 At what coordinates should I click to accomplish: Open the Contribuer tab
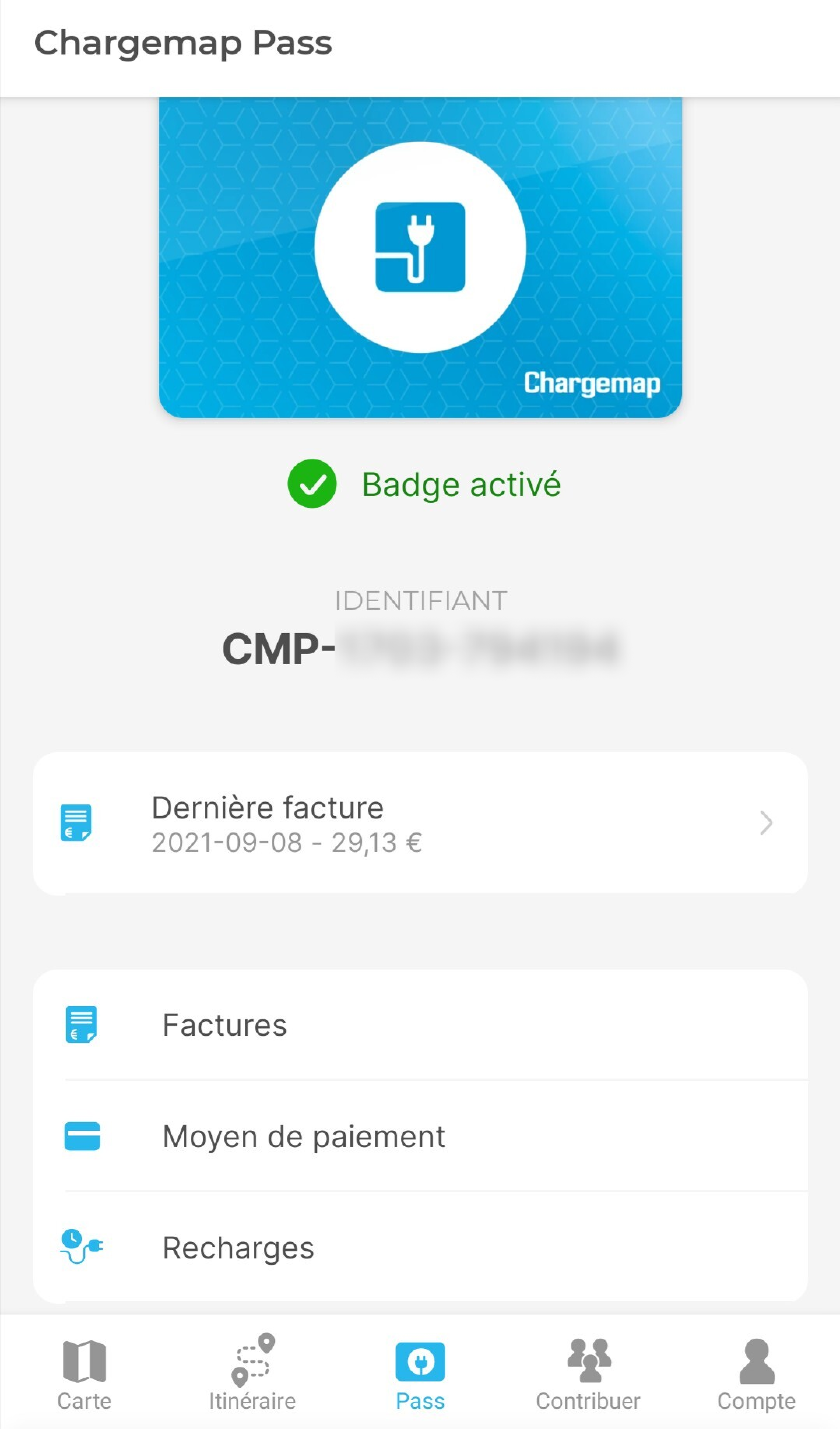click(x=588, y=1373)
